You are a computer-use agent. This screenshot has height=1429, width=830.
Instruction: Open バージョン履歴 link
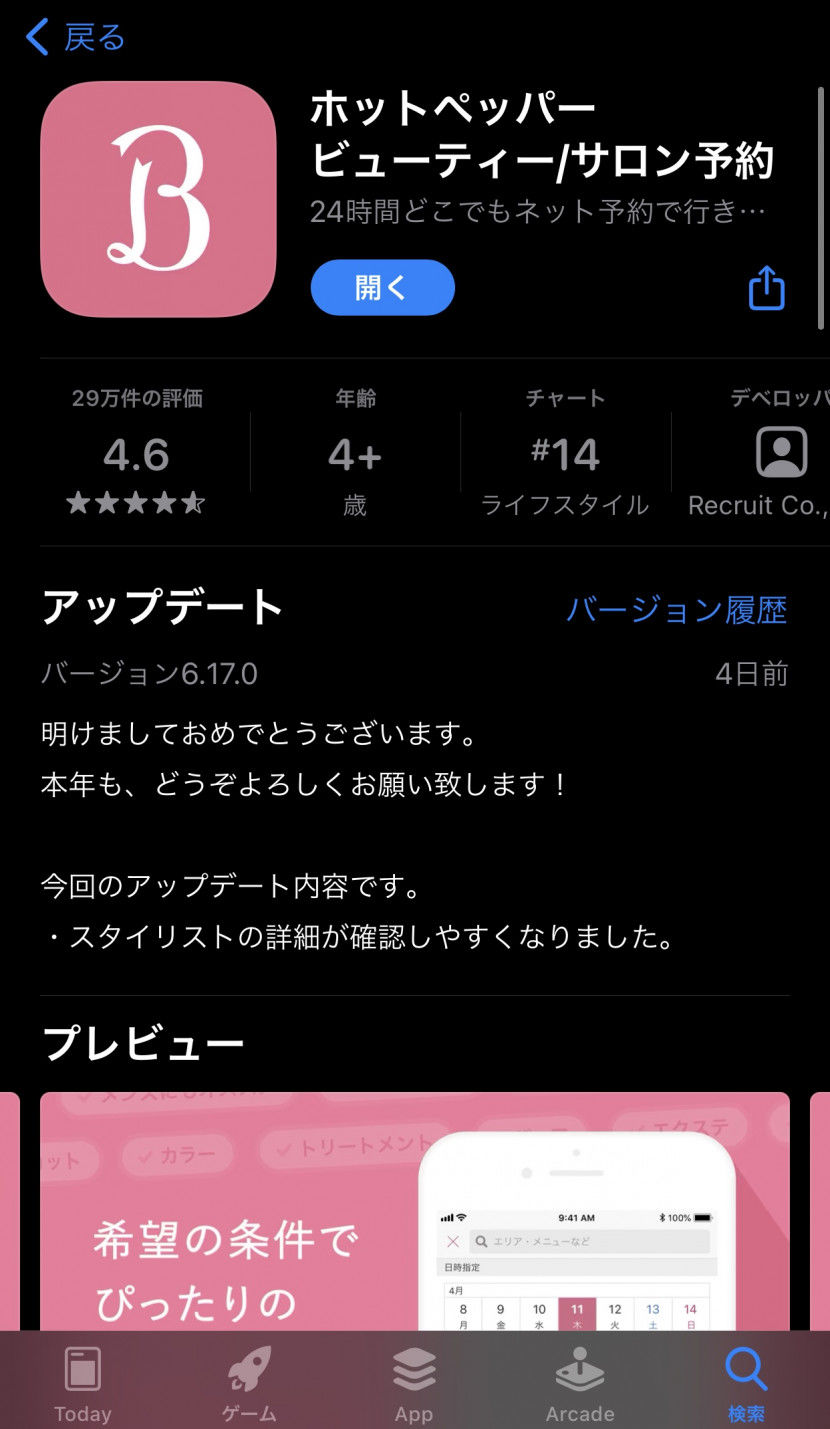point(676,609)
